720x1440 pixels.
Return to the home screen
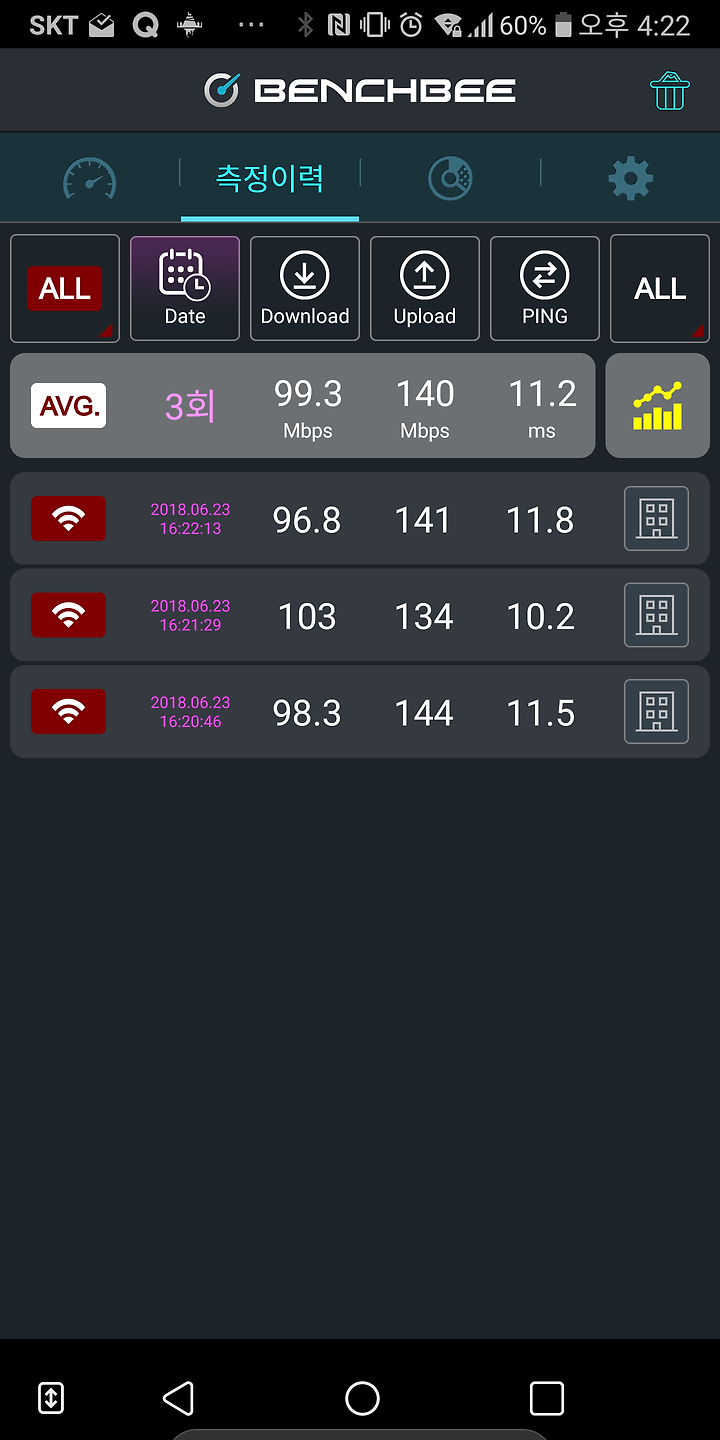click(x=362, y=1398)
